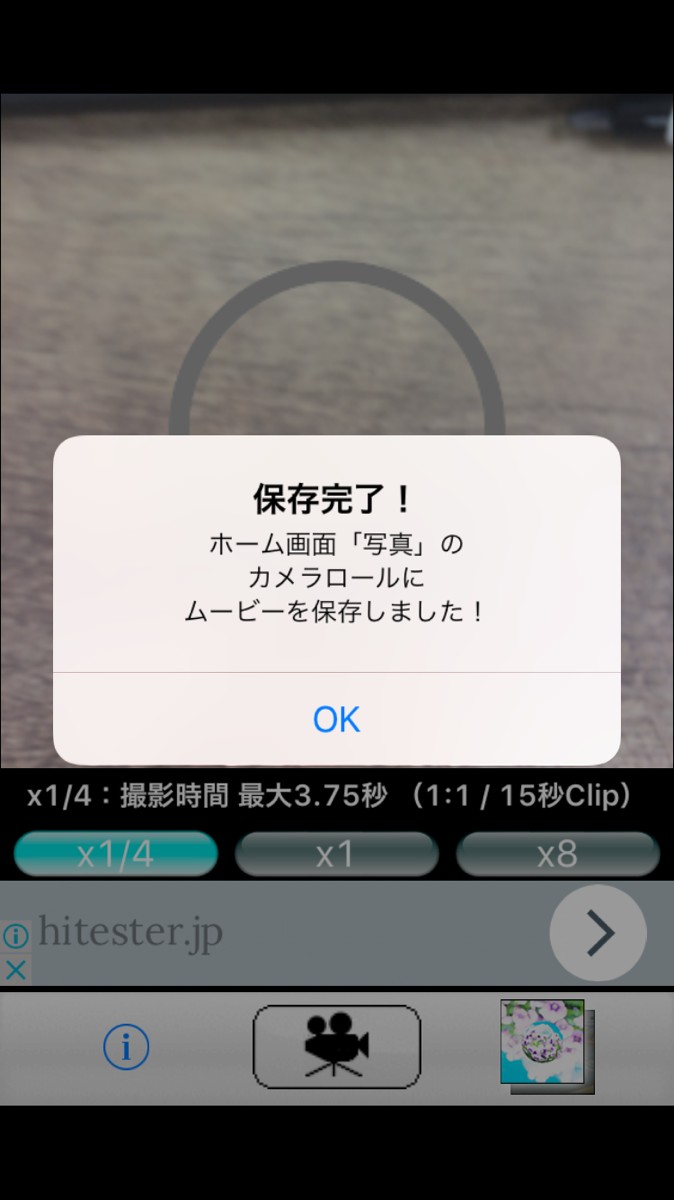The height and width of the screenshot is (1200, 674).
Task: Switch to x1 normal speed
Action: coord(336,854)
